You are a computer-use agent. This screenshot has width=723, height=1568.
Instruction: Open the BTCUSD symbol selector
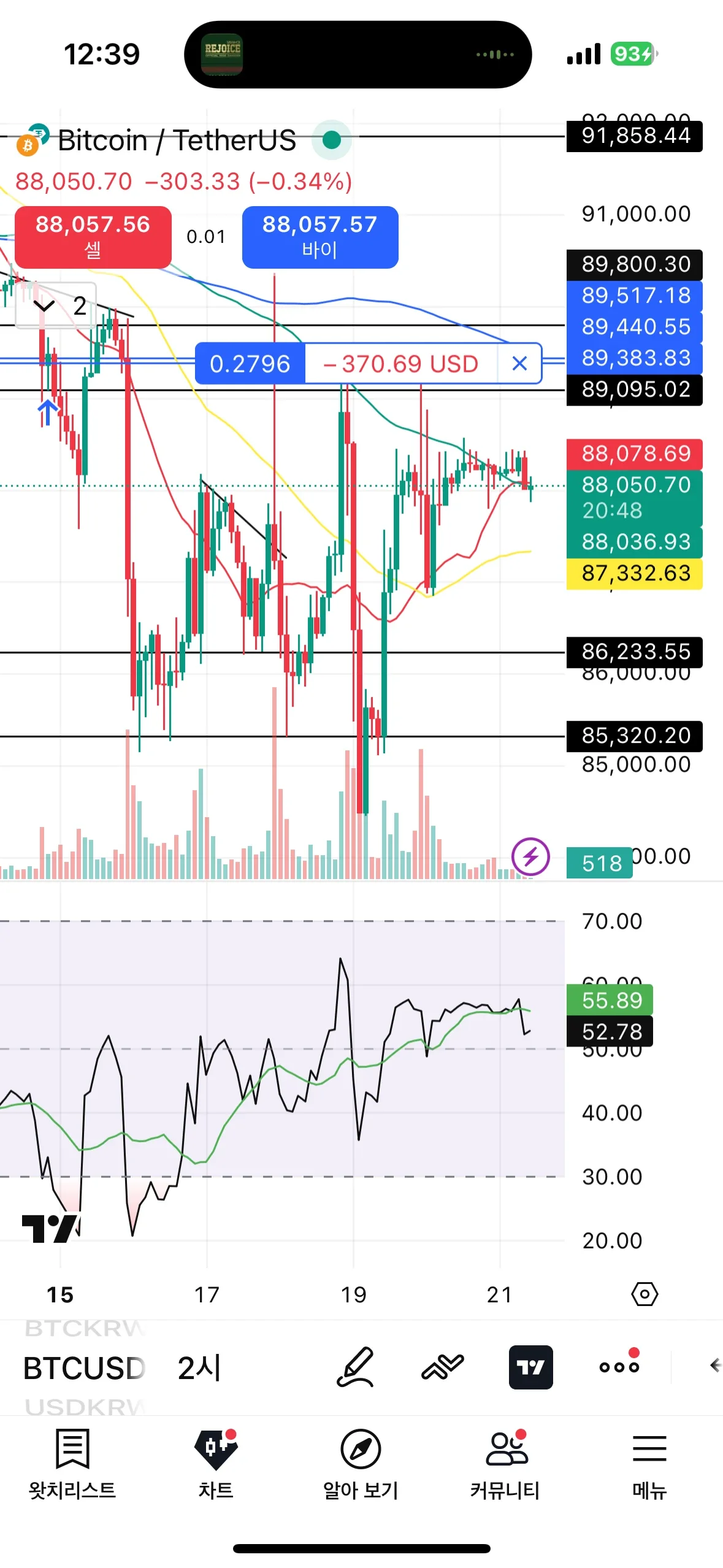pos(84,1367)
